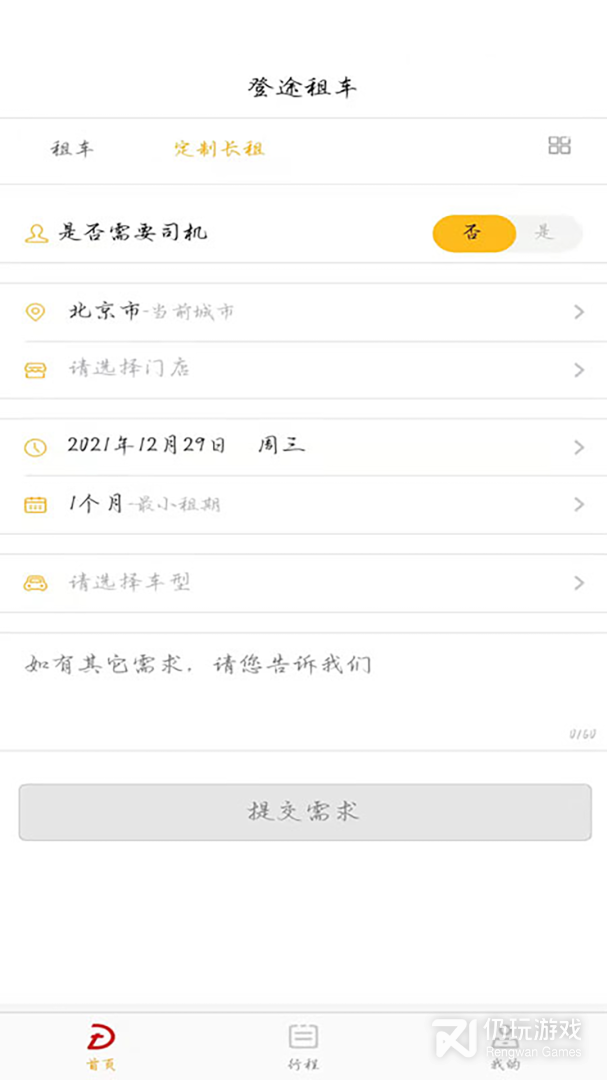Screen dimensions: 607x1080
Task: Select the 定制长租 tab
Action: (x=219, y=149)
